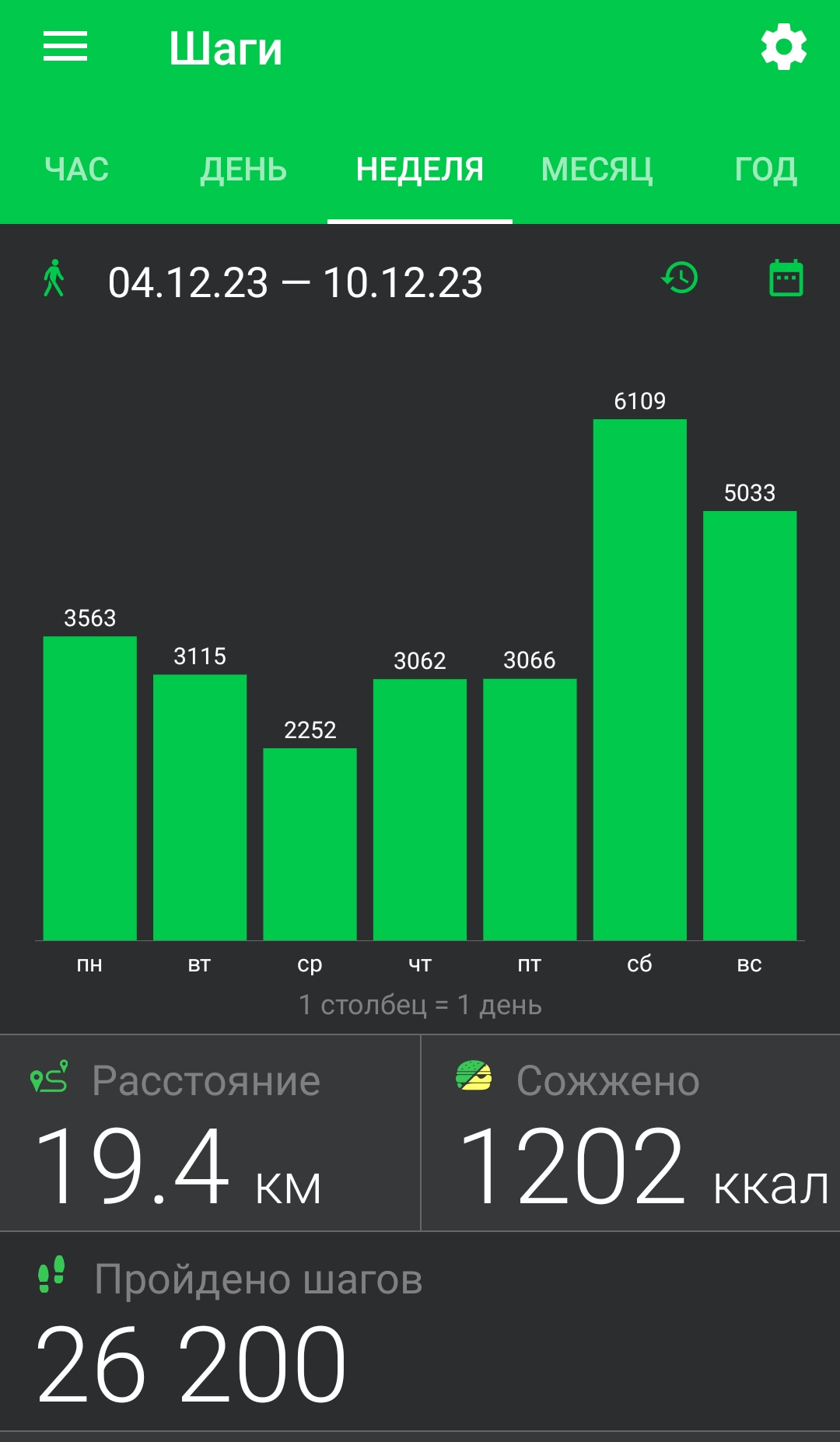Tap the Wednesday bar showing 2252 steps
The image size is (840, 1442).
pyautogui.click(x=310, y=844)
